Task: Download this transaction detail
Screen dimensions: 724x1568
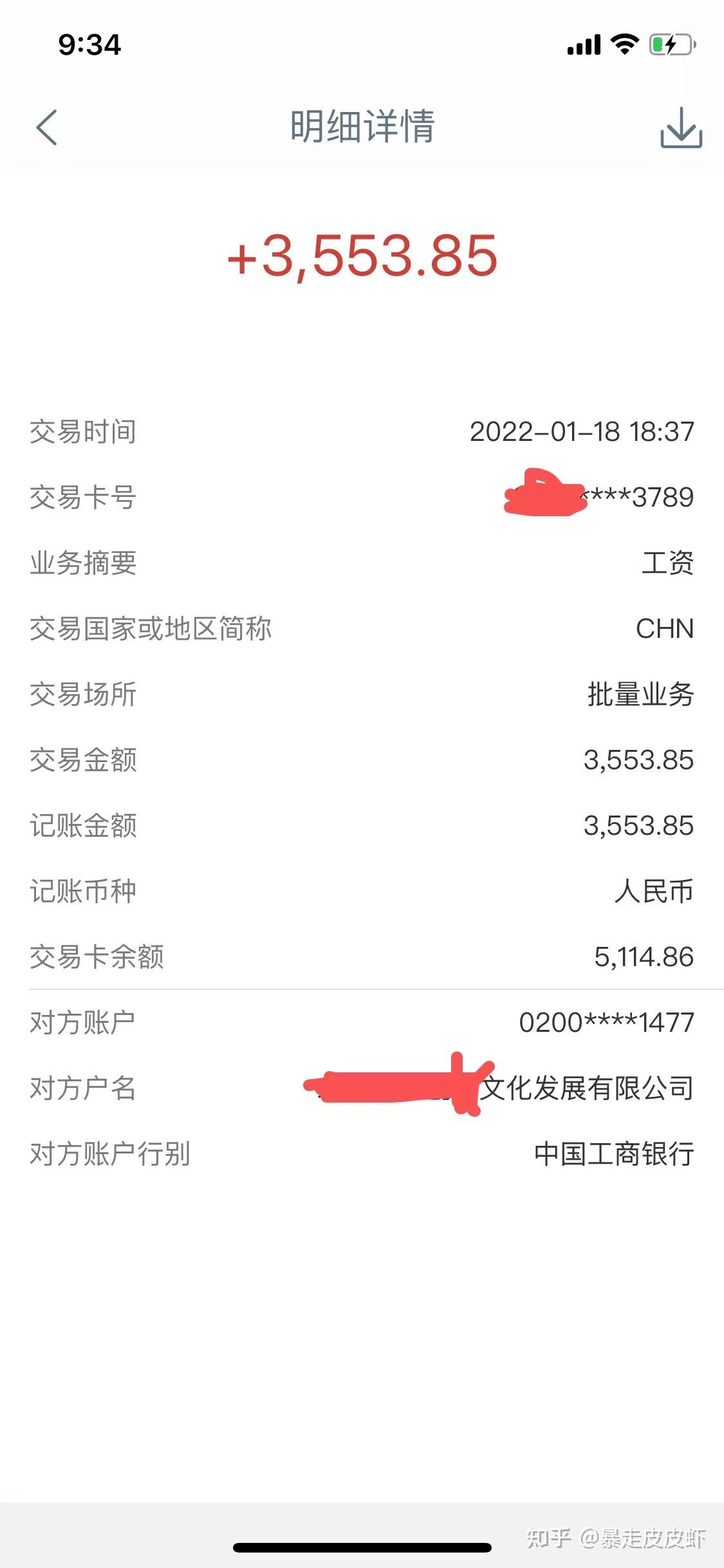Action: pyautogui.click(x=681, y=127)
